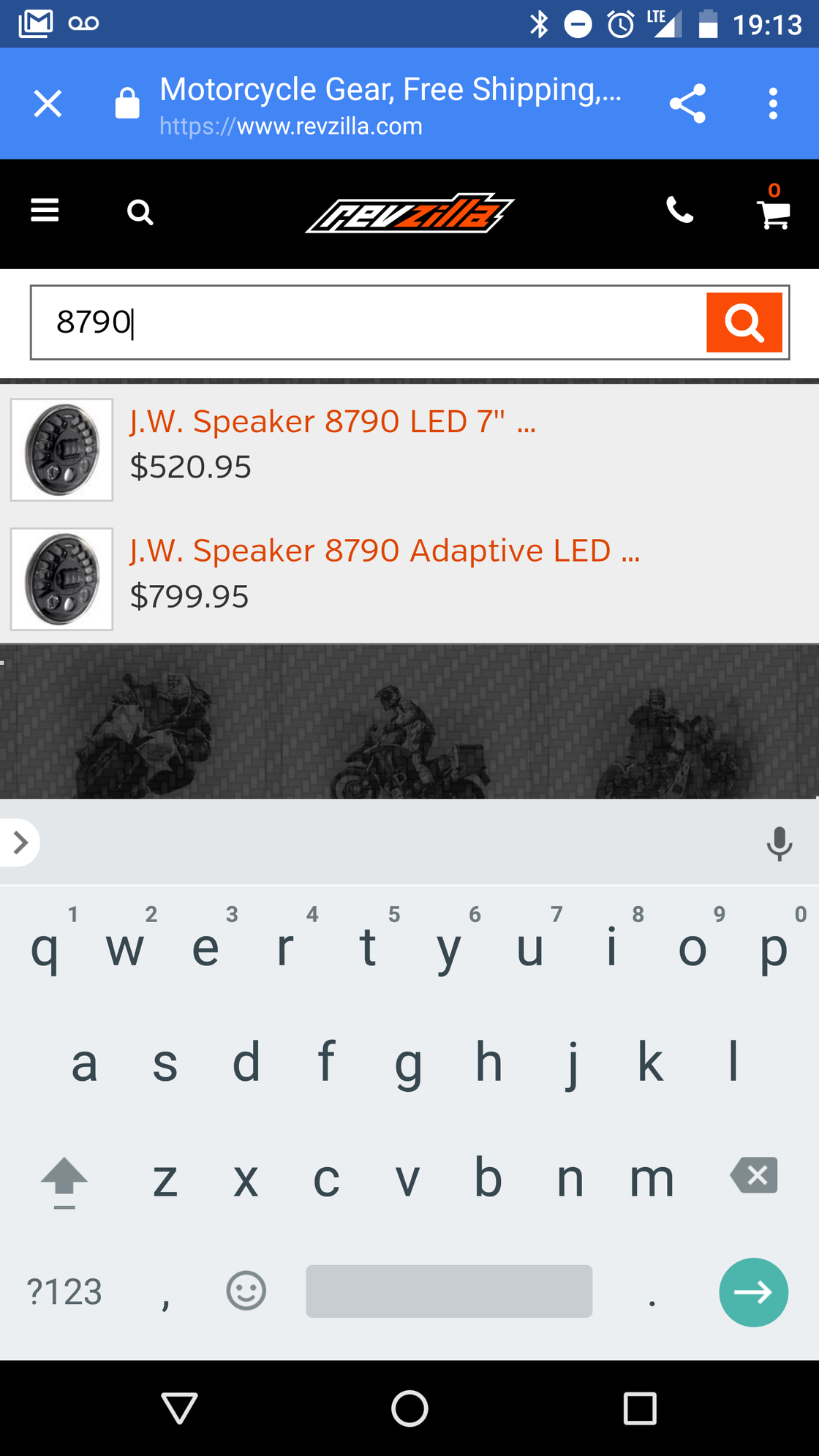Screen dimensions: 819x1456
Task: Go to the Android home screen
Action: pos(409,1408)
